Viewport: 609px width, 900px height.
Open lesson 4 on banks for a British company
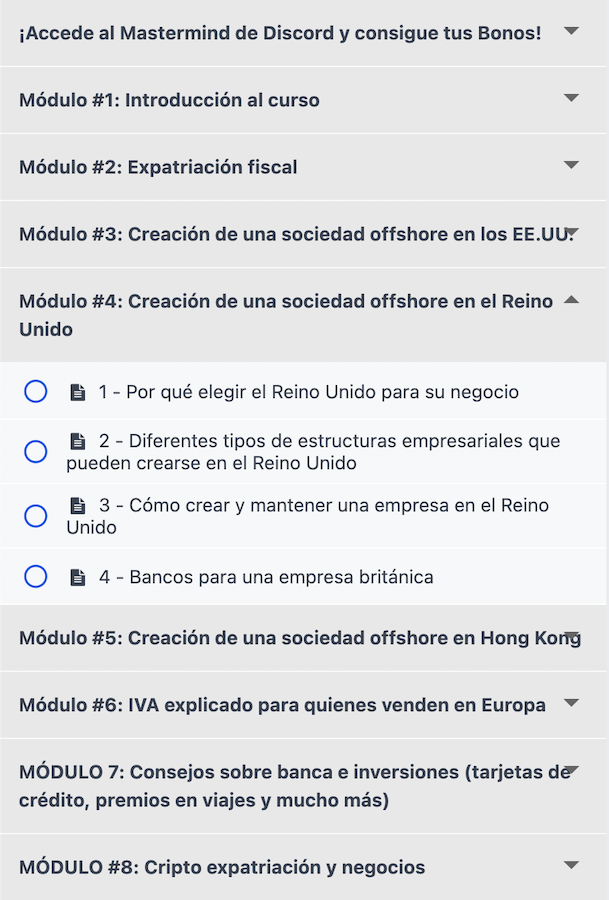pos(265,577)
